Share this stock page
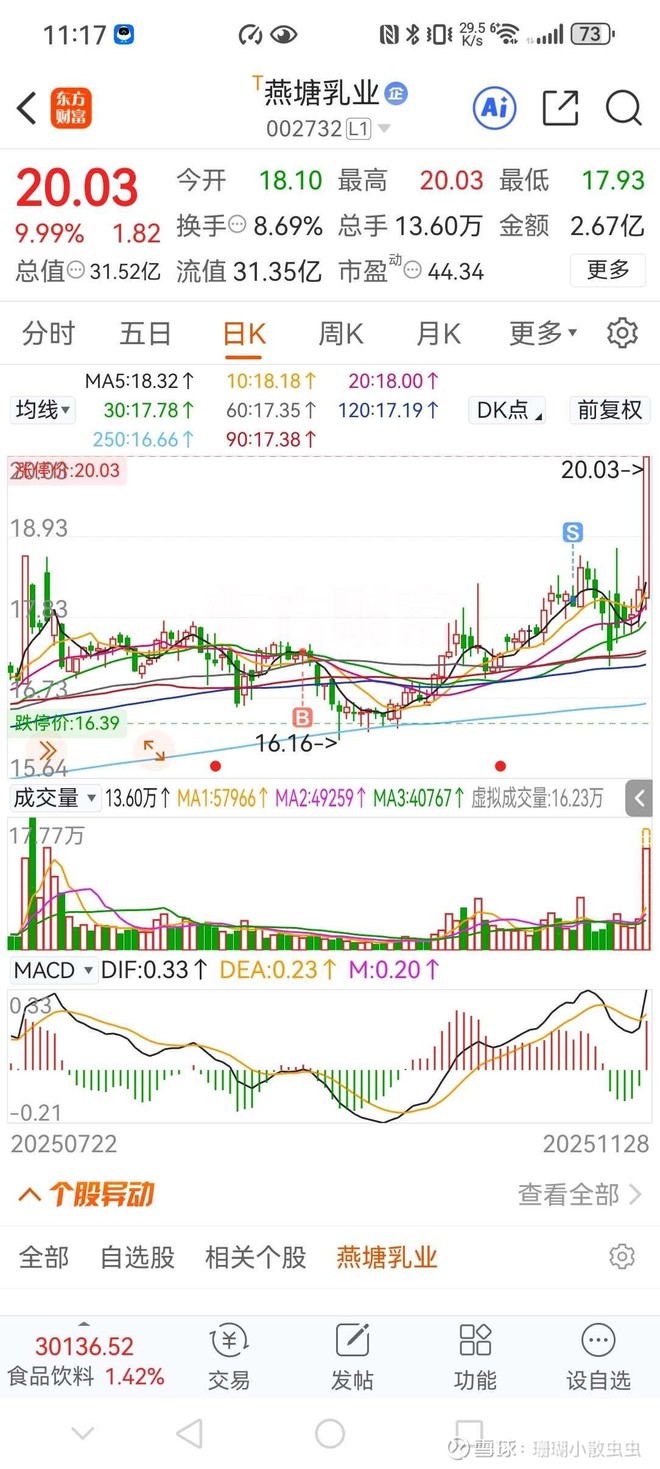The width and height of the screenshot is (660, 1469). click(560, 107)
